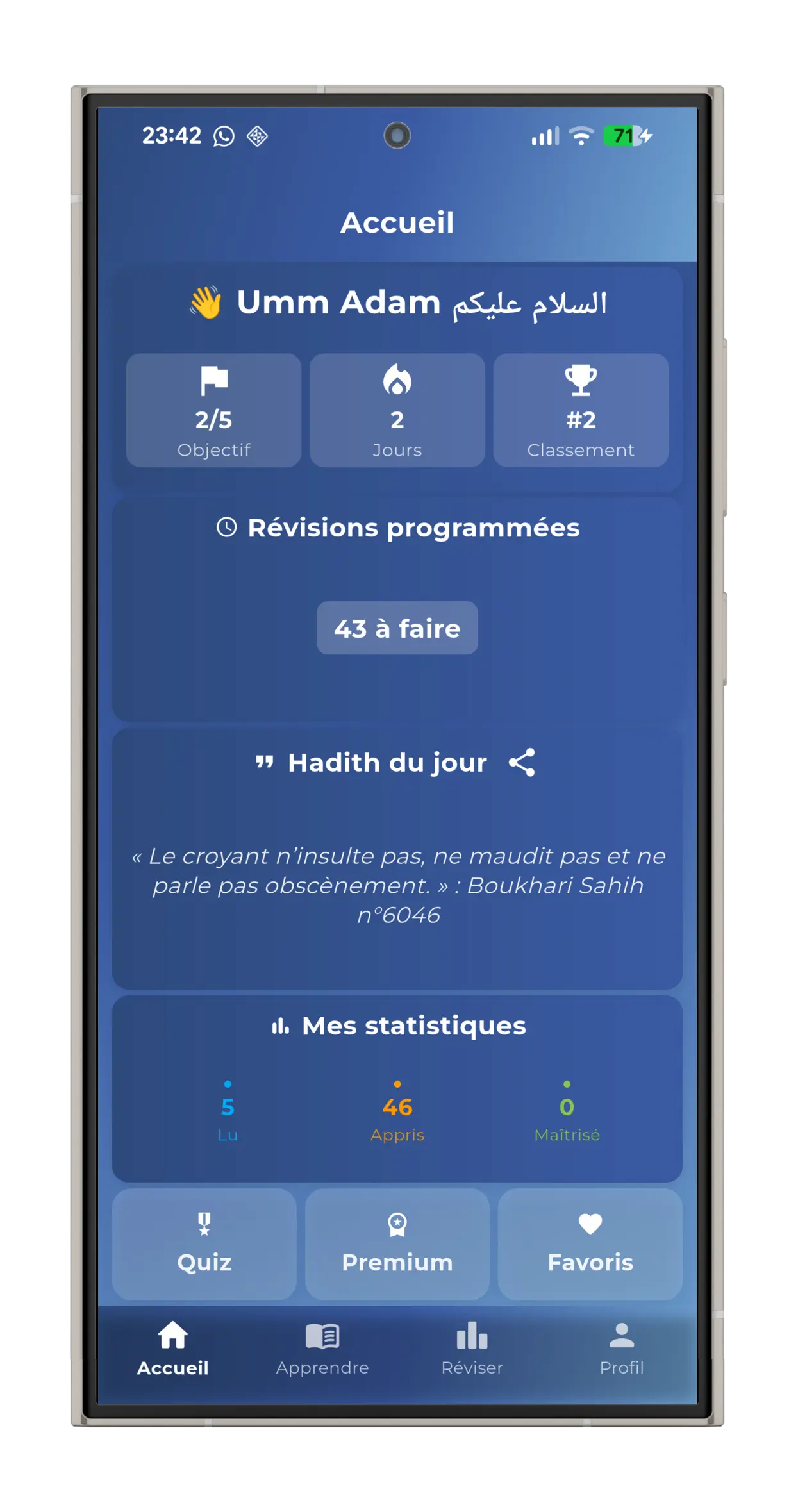The image size is (798, 1512).
Task: Tap the flag icon above Objectif
Action: click(214, 382)
